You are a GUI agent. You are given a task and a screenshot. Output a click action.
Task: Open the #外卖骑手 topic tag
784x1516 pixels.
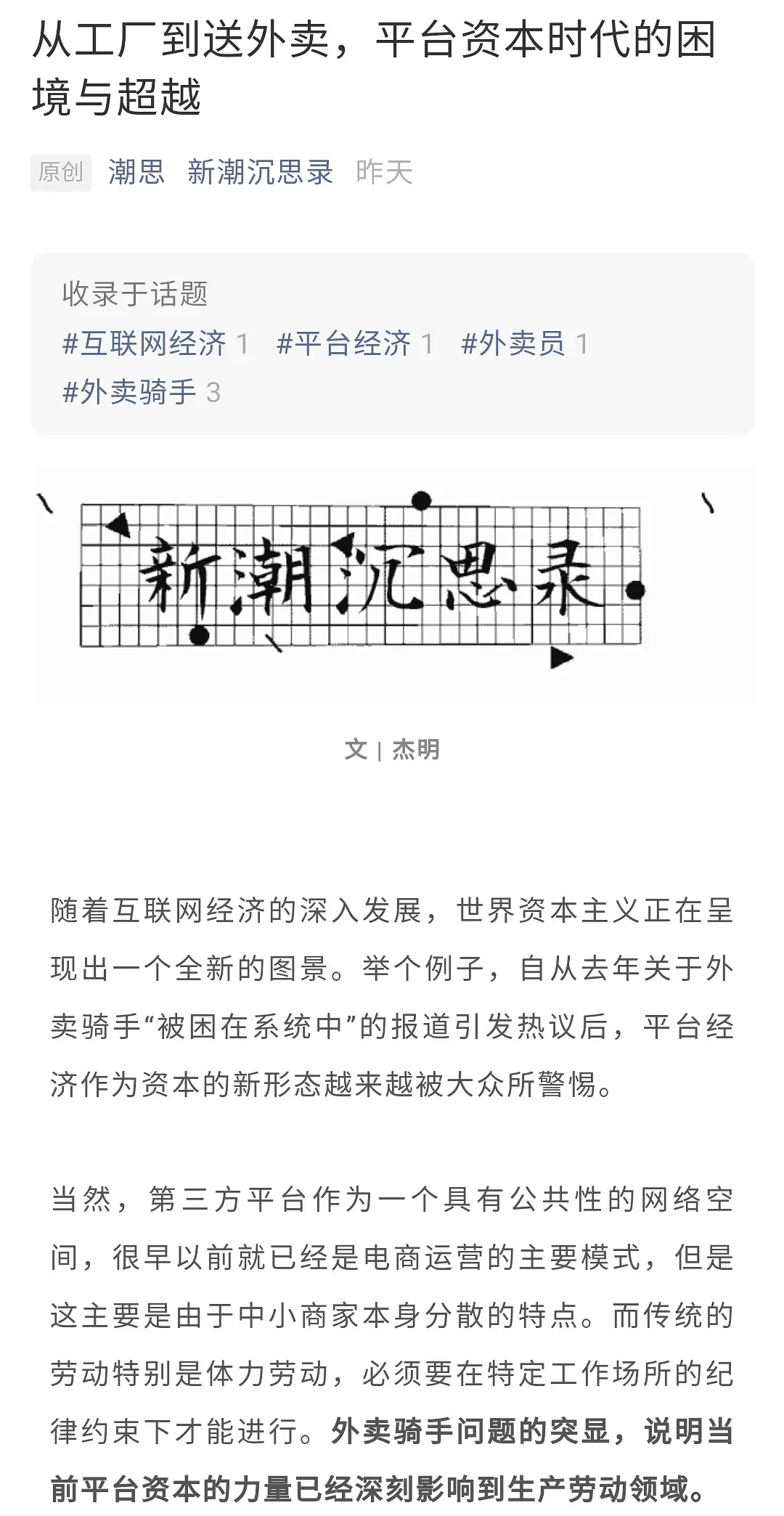[130, 392]
